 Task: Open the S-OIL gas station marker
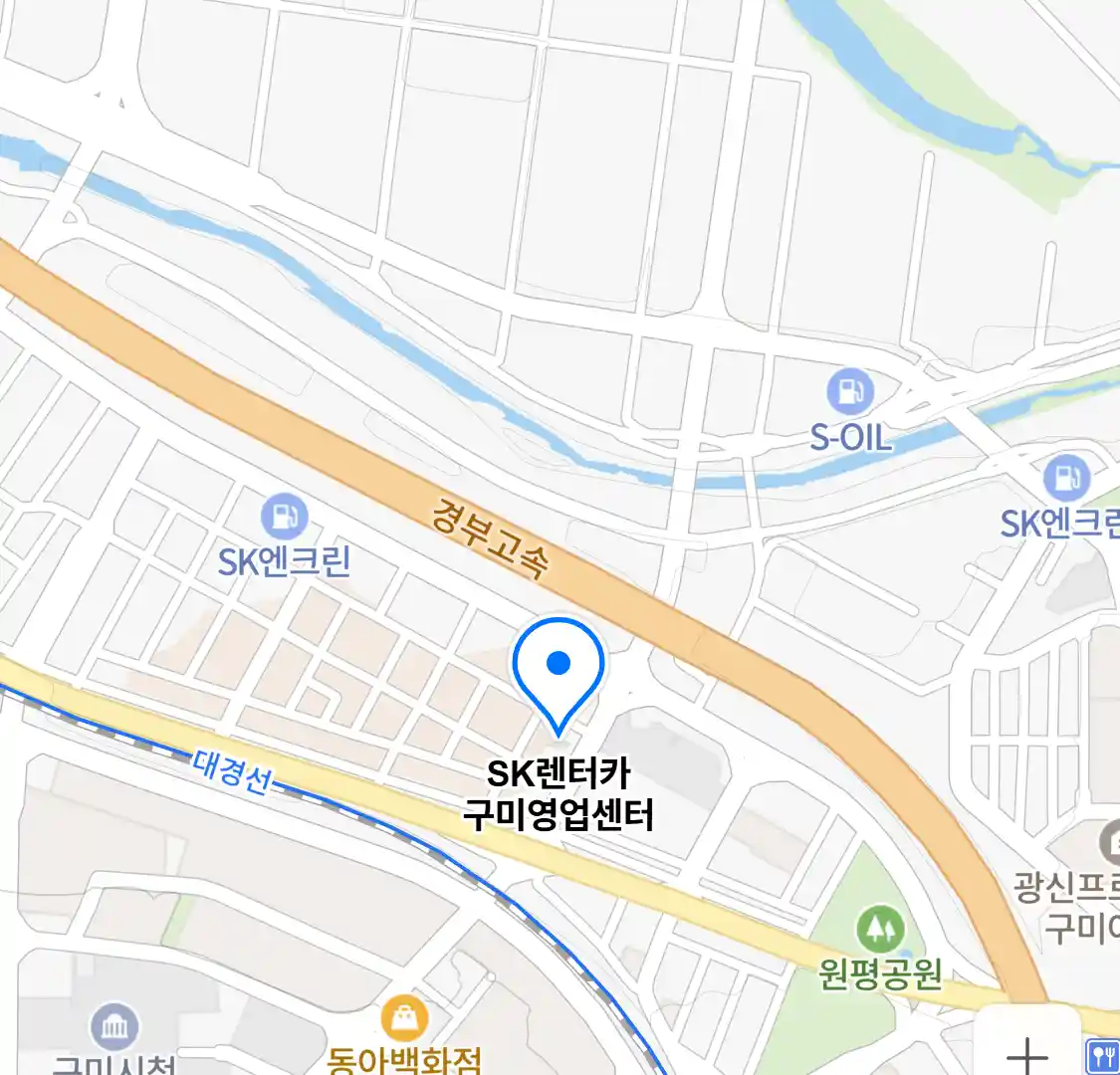point(850,391)
